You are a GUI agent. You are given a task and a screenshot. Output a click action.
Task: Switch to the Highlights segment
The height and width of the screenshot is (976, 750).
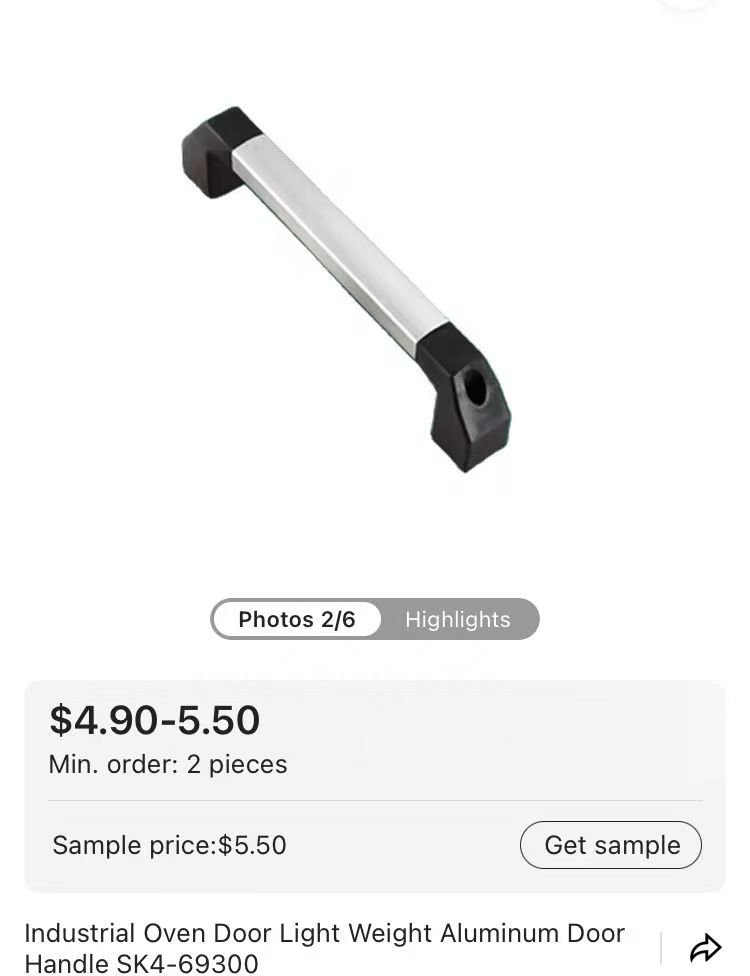coord(458,620)
